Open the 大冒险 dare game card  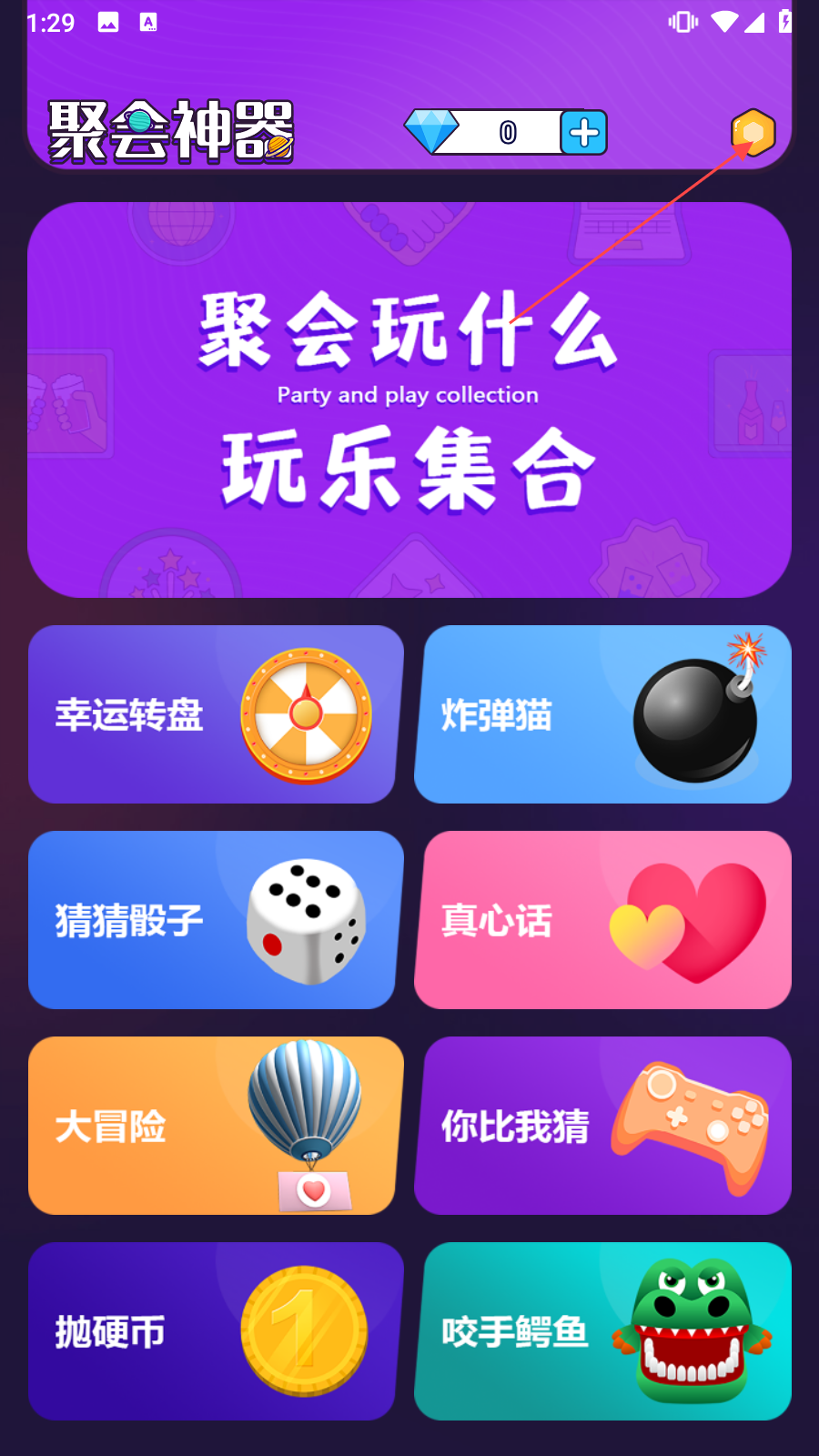coord(214,1126)
